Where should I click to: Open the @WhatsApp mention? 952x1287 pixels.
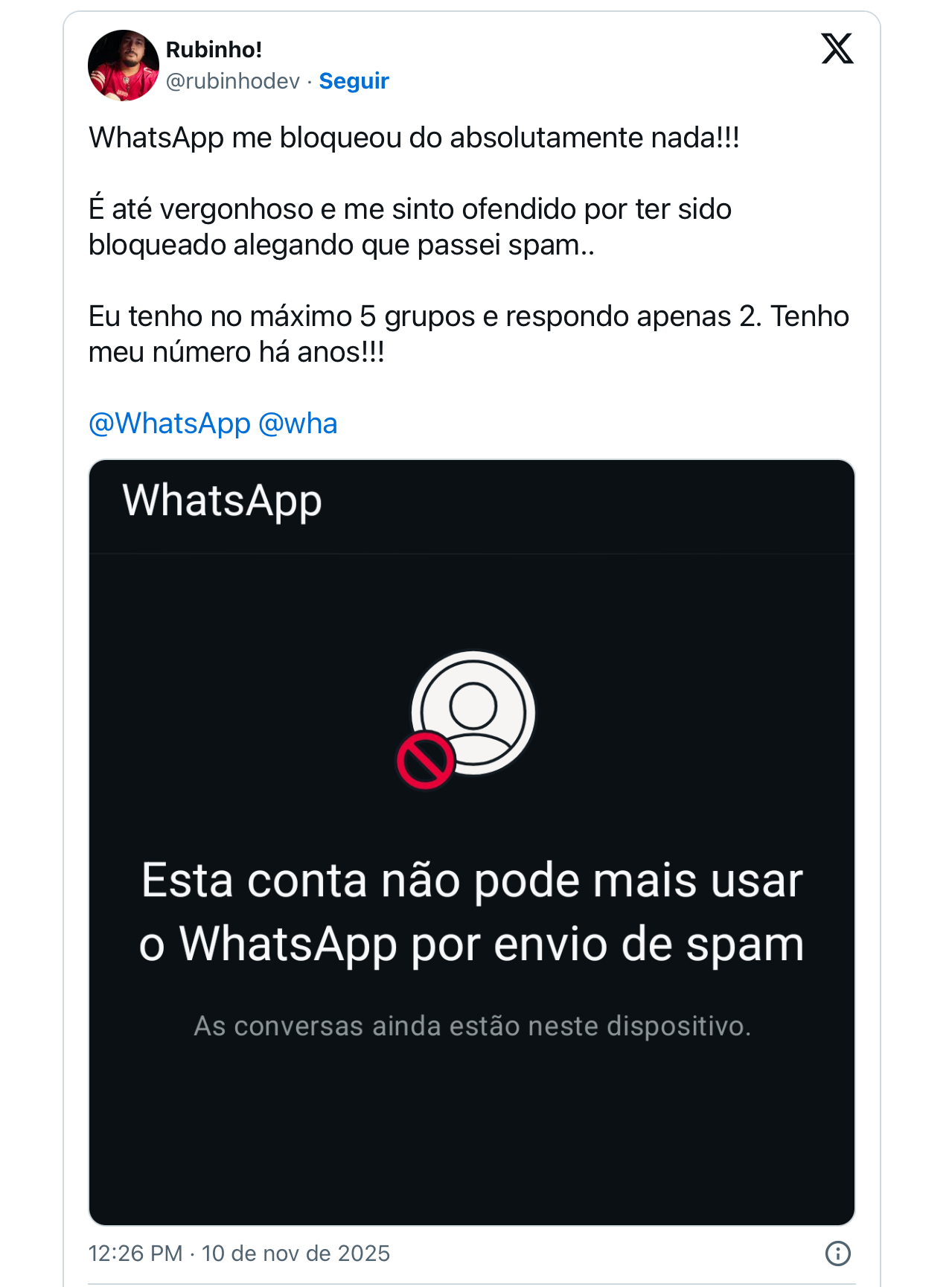tap(169, 424)
